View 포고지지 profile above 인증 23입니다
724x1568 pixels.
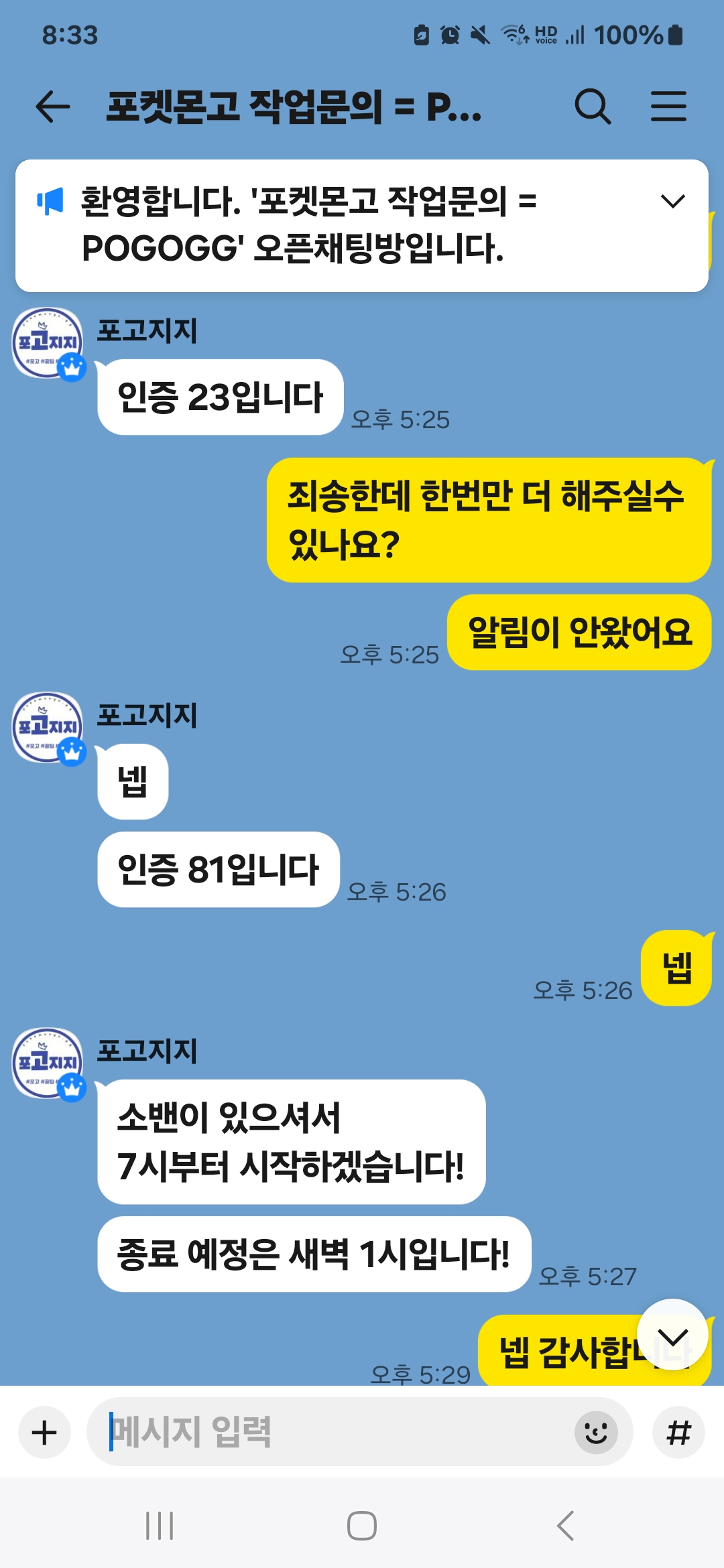pyautogui.click(x=48, y=343)
